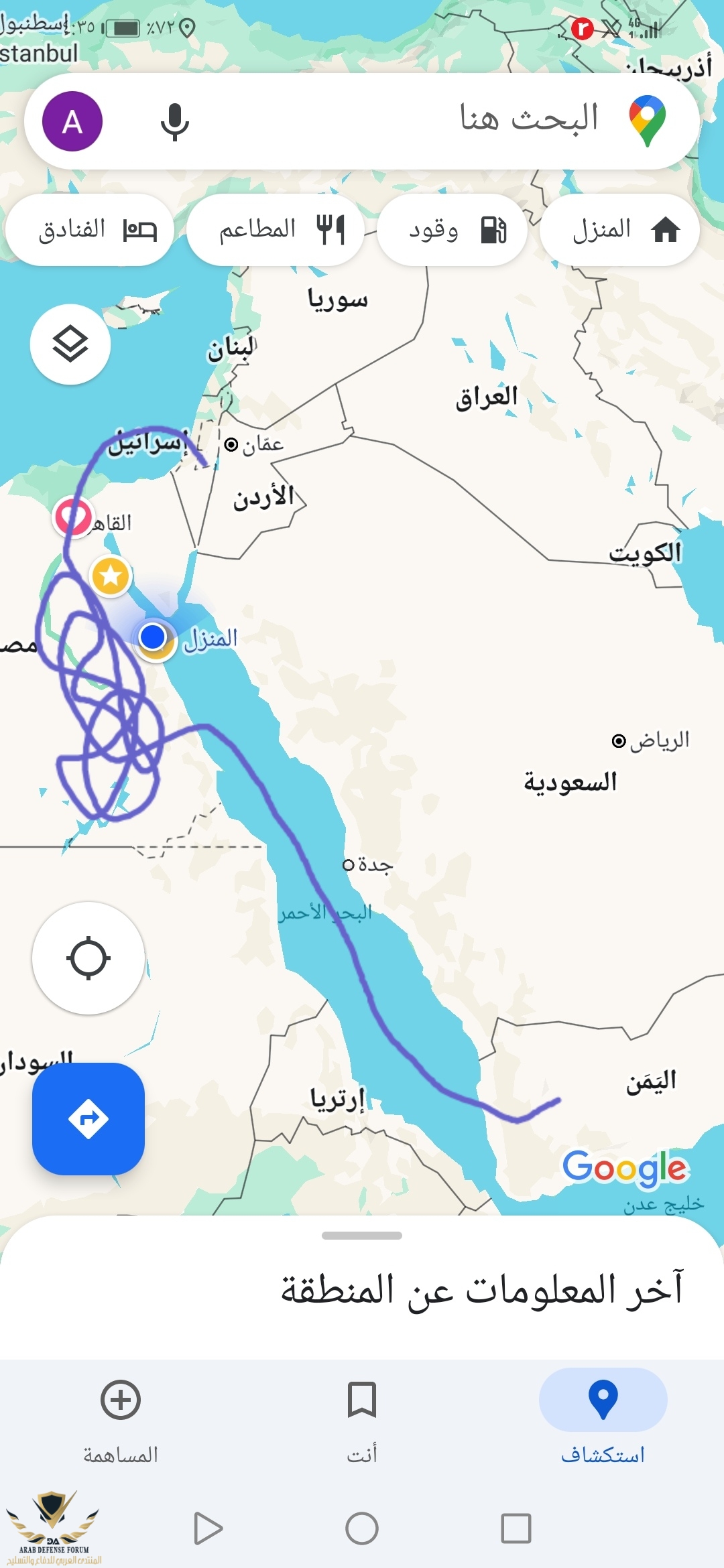Screen dimensions: 724x1568
Task: Select the وقود fuel chip
Action: [x=452, y=230]
